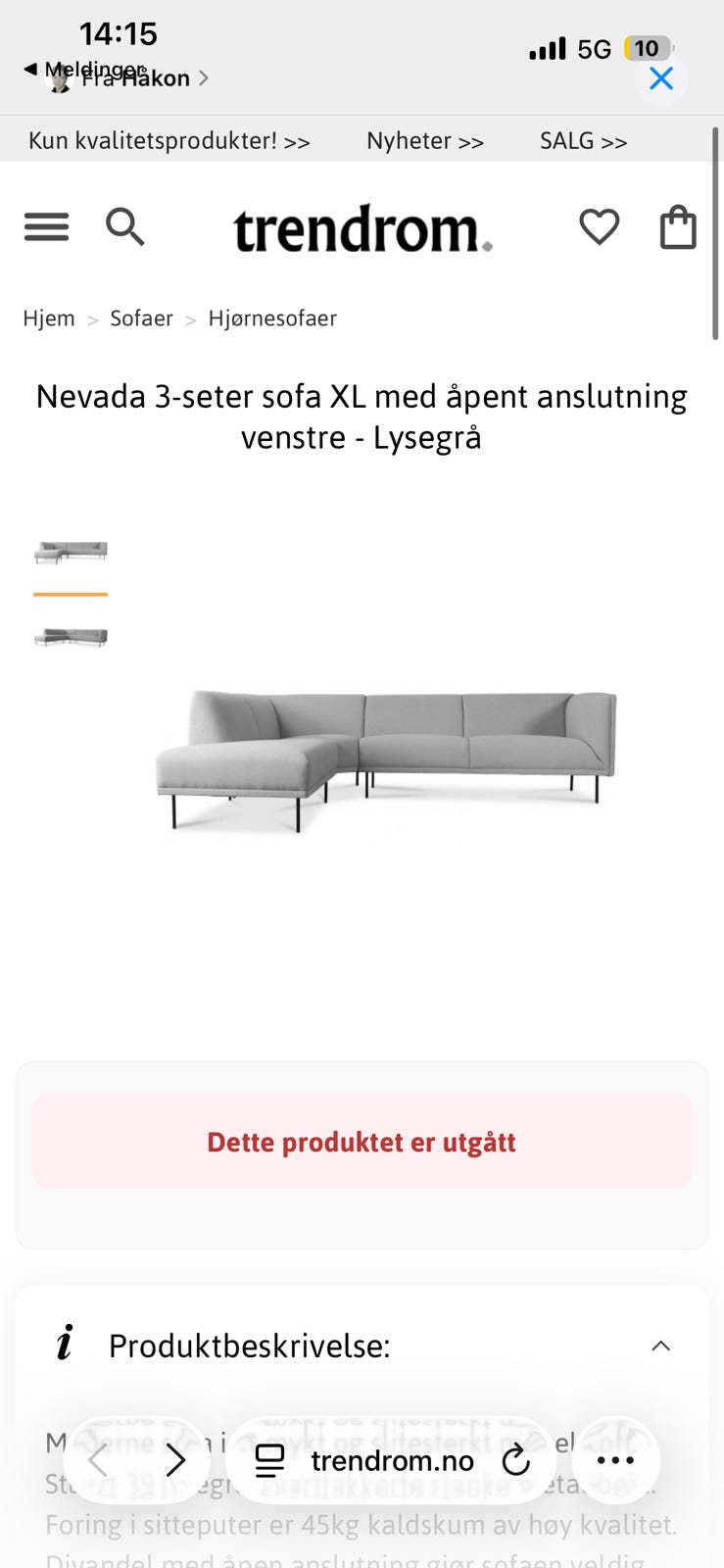Open the wishlist favorites heart
724x1568 pixels.
pyautogui.click(x=599, y=226)
